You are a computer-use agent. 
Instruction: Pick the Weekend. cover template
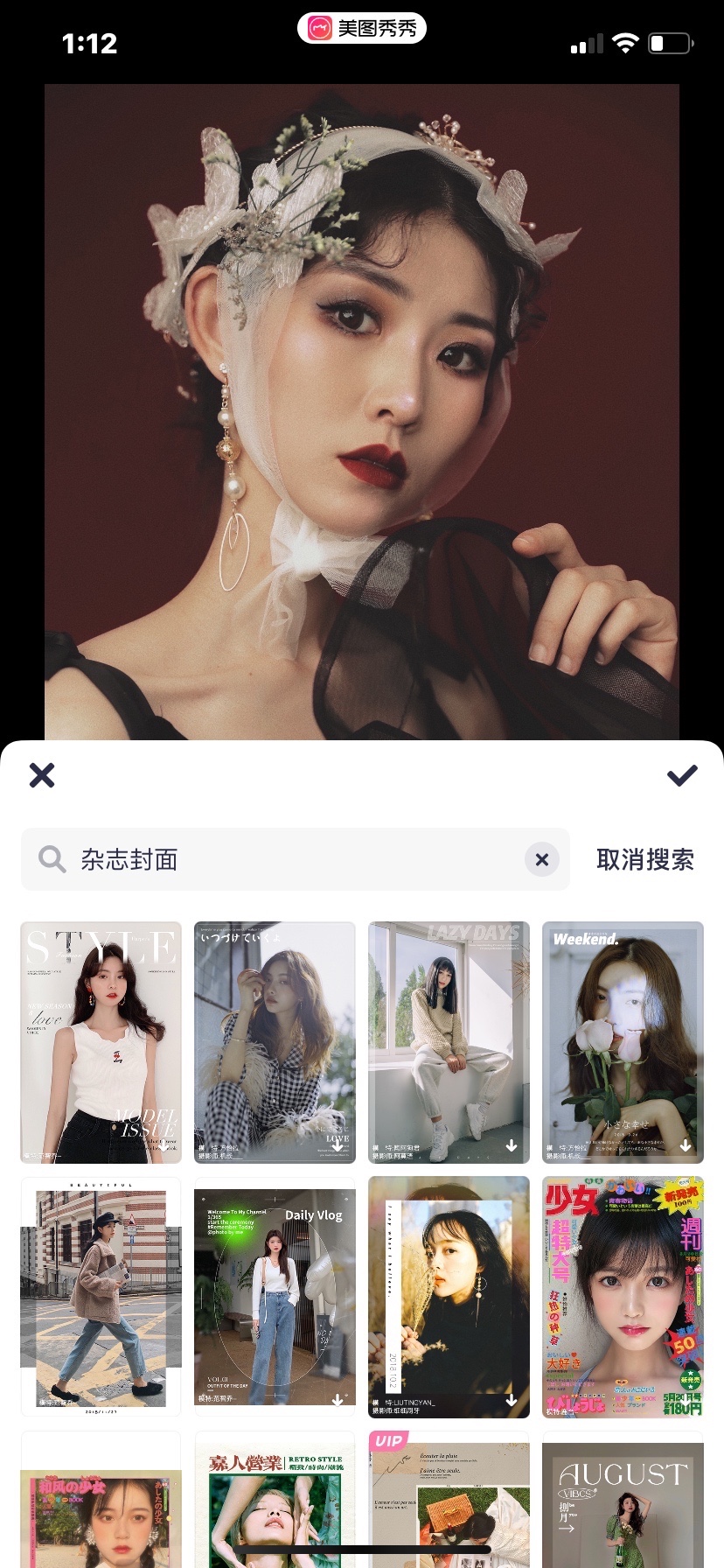(623, 1042)
